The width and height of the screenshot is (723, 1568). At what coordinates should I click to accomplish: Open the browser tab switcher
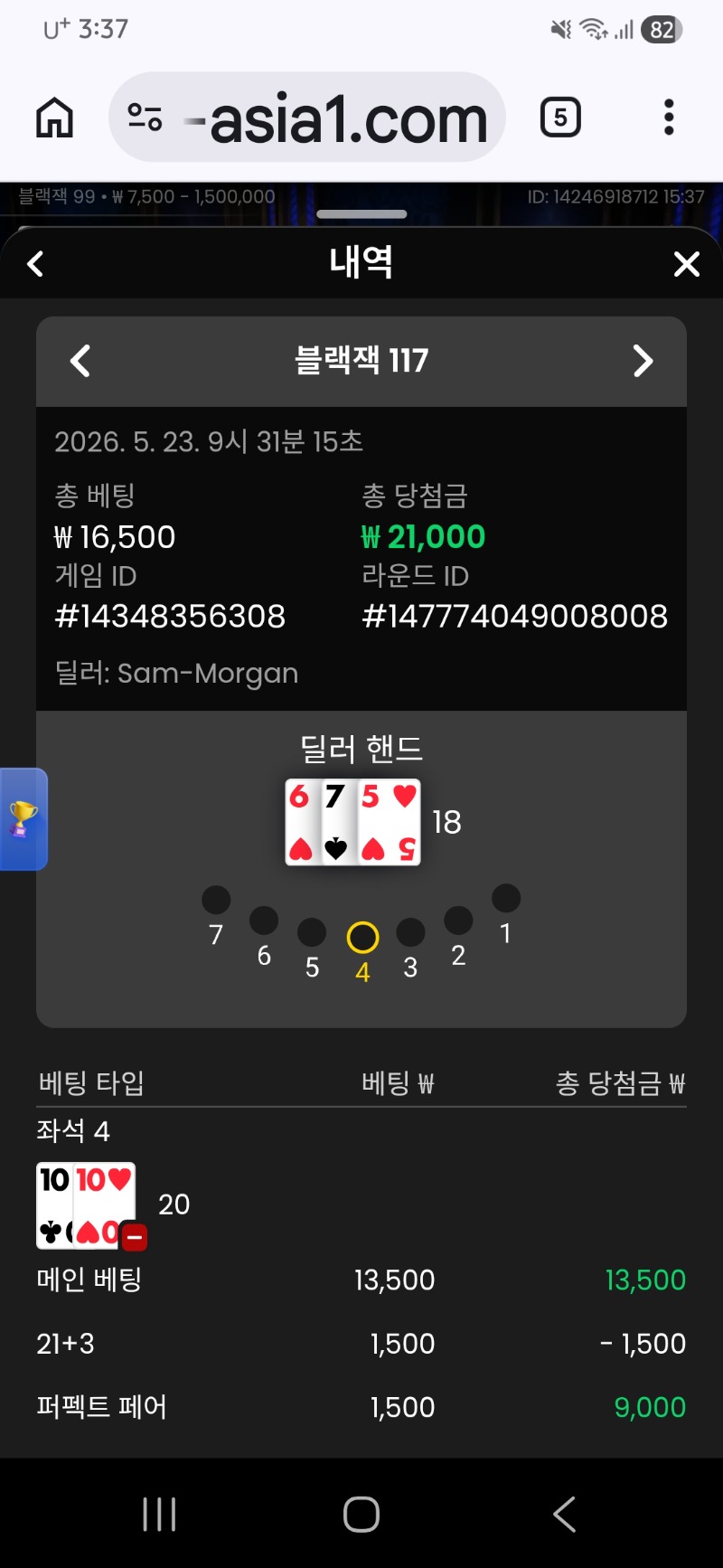[x=560, y=118]
